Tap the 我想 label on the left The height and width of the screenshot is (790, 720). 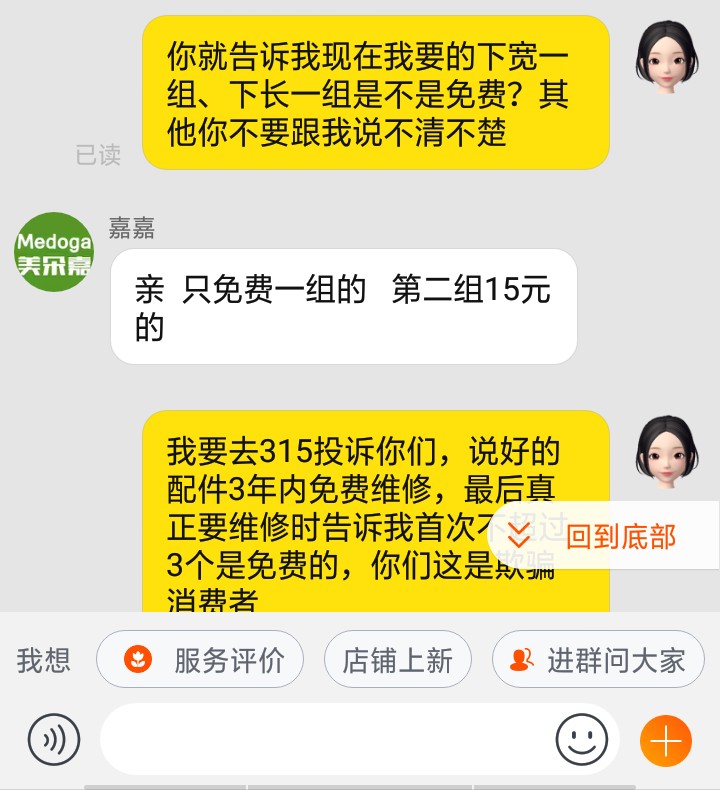click(42, 659)
